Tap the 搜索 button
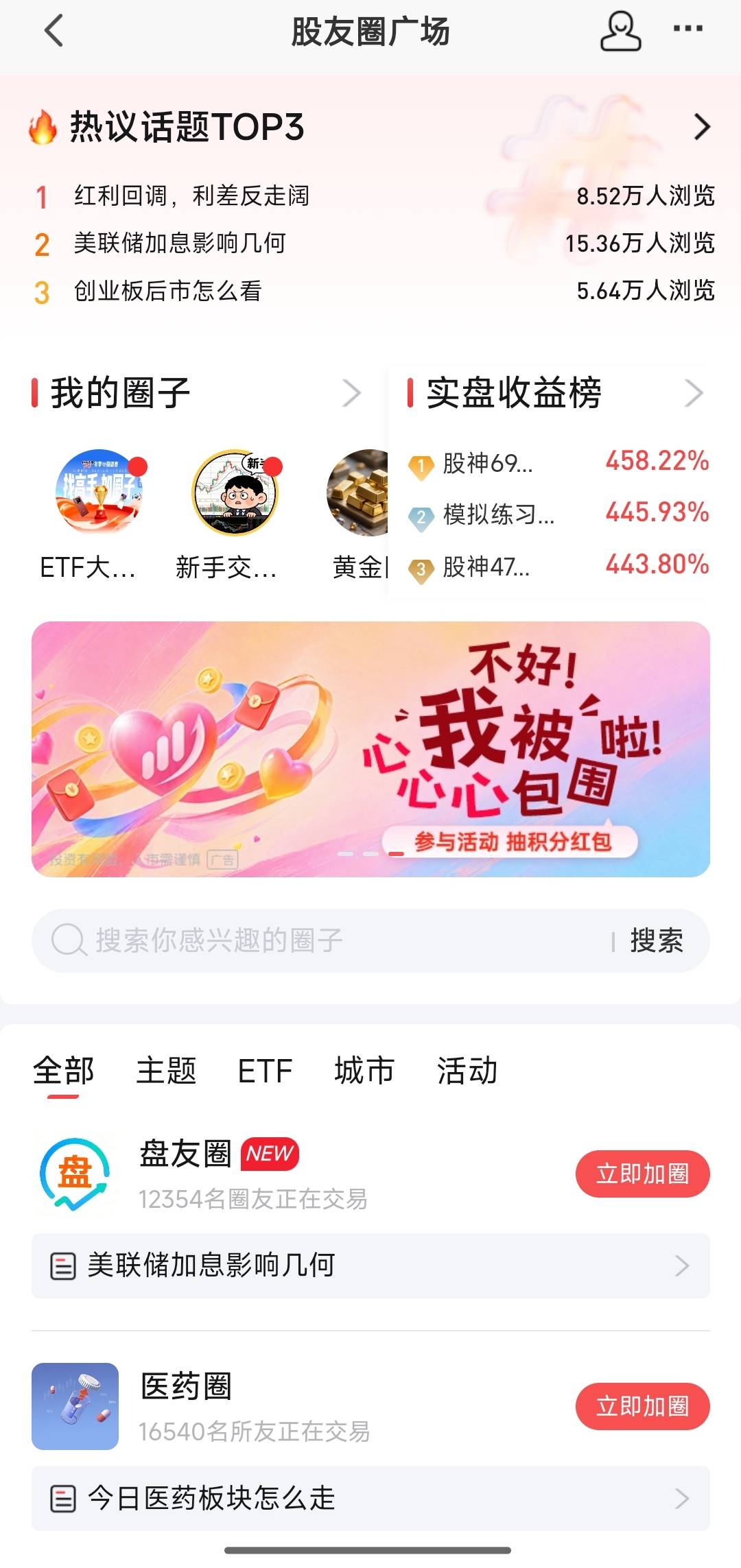Viewport: 741px width, 1568px height. 657,940
